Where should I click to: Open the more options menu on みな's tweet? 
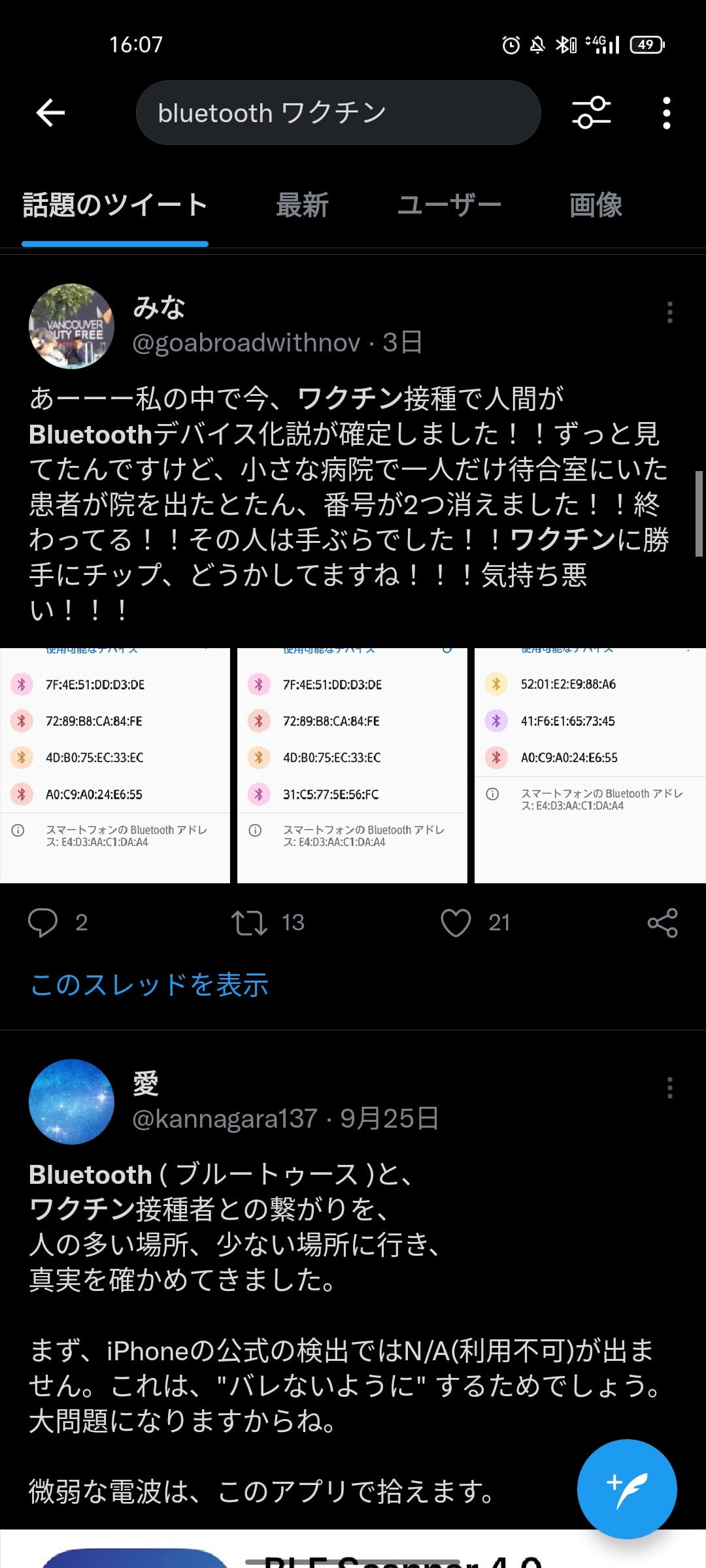[x=669, y=312]
